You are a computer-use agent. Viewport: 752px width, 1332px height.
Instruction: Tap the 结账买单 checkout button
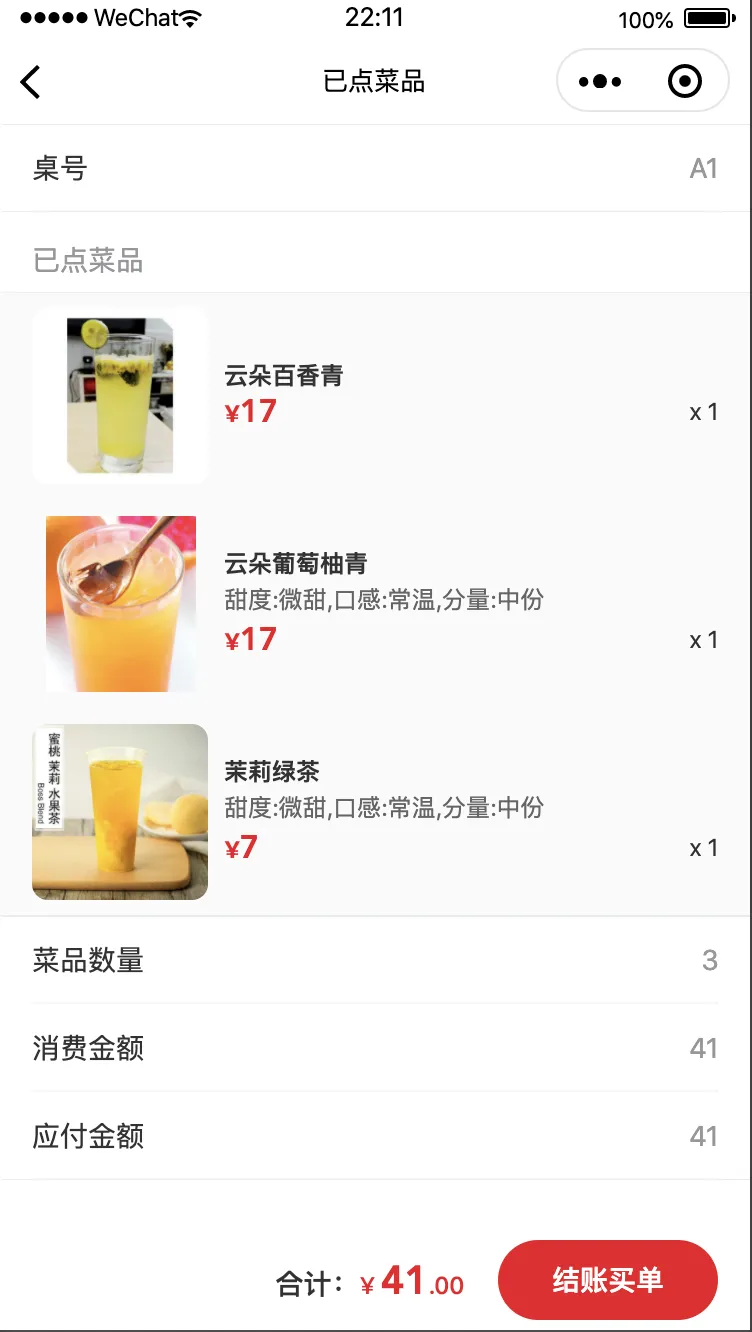tap(607, 1280)
